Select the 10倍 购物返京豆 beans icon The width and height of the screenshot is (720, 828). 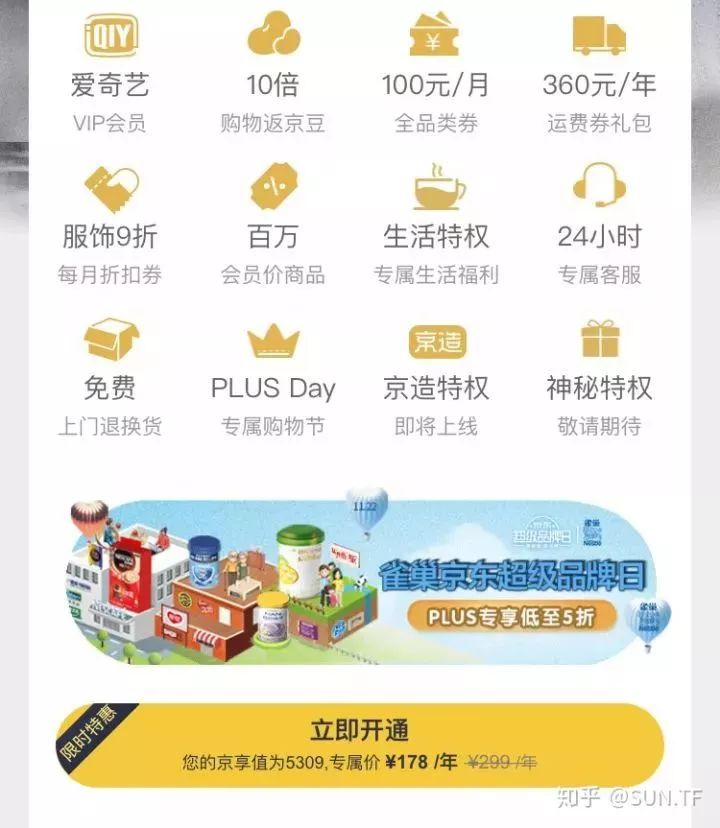pos(275,35)
